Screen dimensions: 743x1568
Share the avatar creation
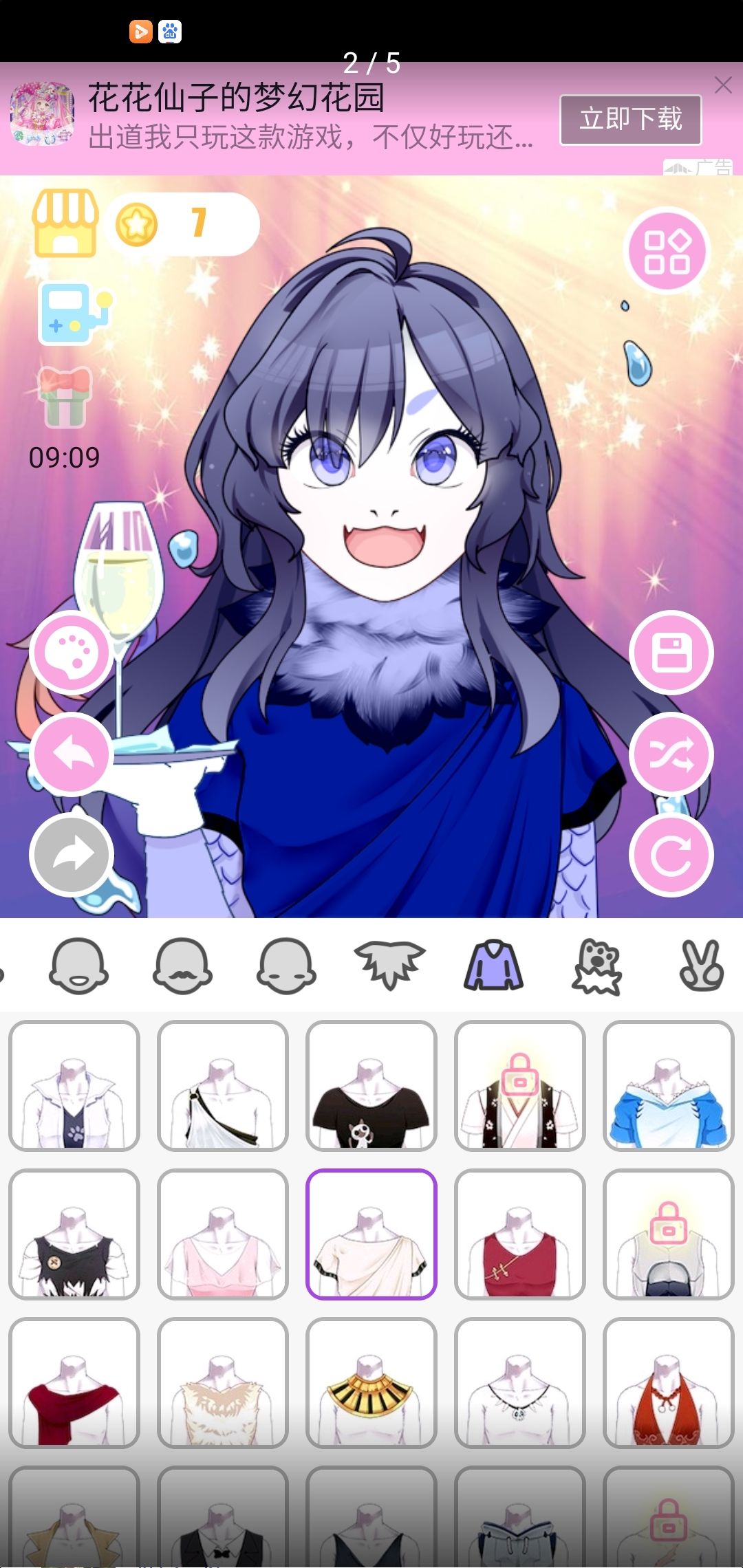(71, 855)
